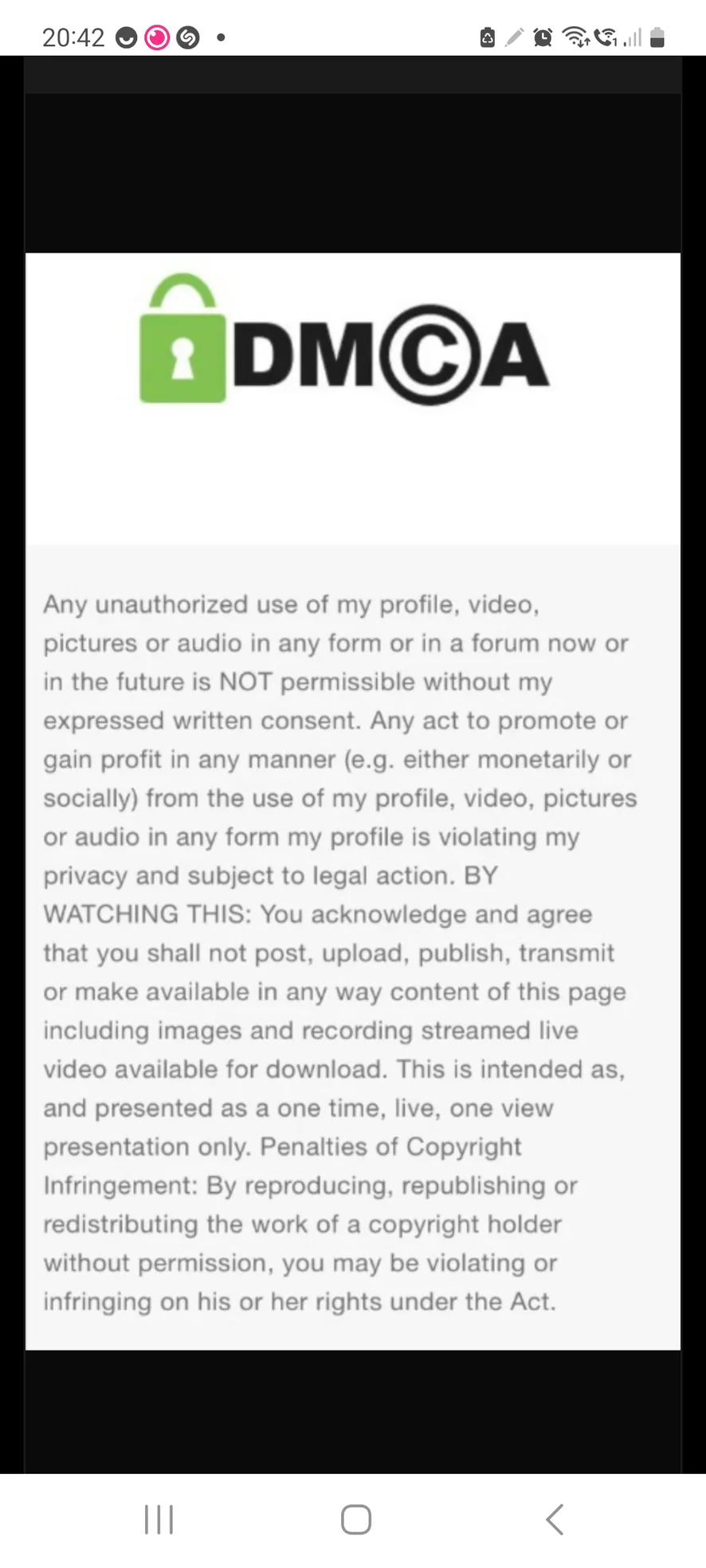The width and height of the screenshot is (706, 1568).
Task: Go back using the navigation bar
Action: (555, 1519)
